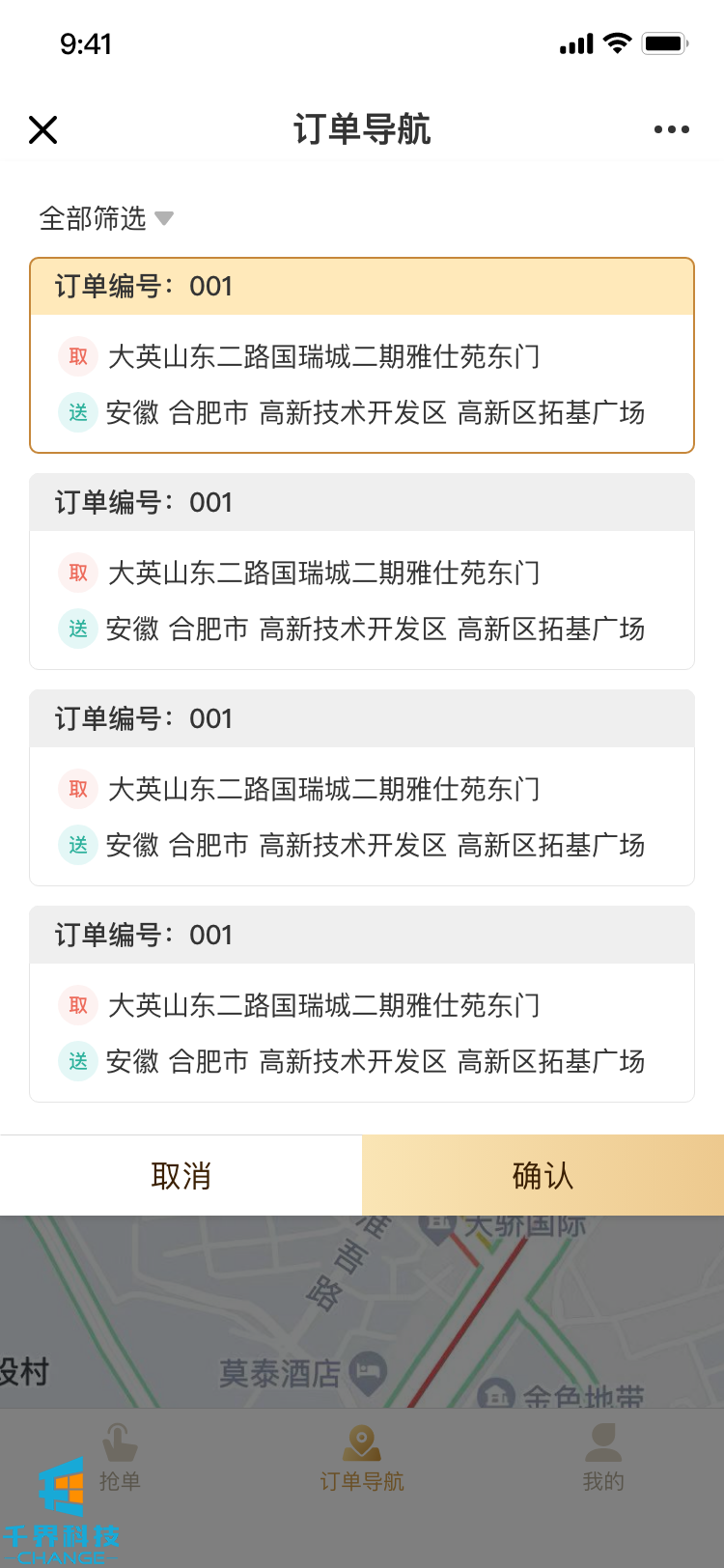Tap the 取消 button

181,1175
